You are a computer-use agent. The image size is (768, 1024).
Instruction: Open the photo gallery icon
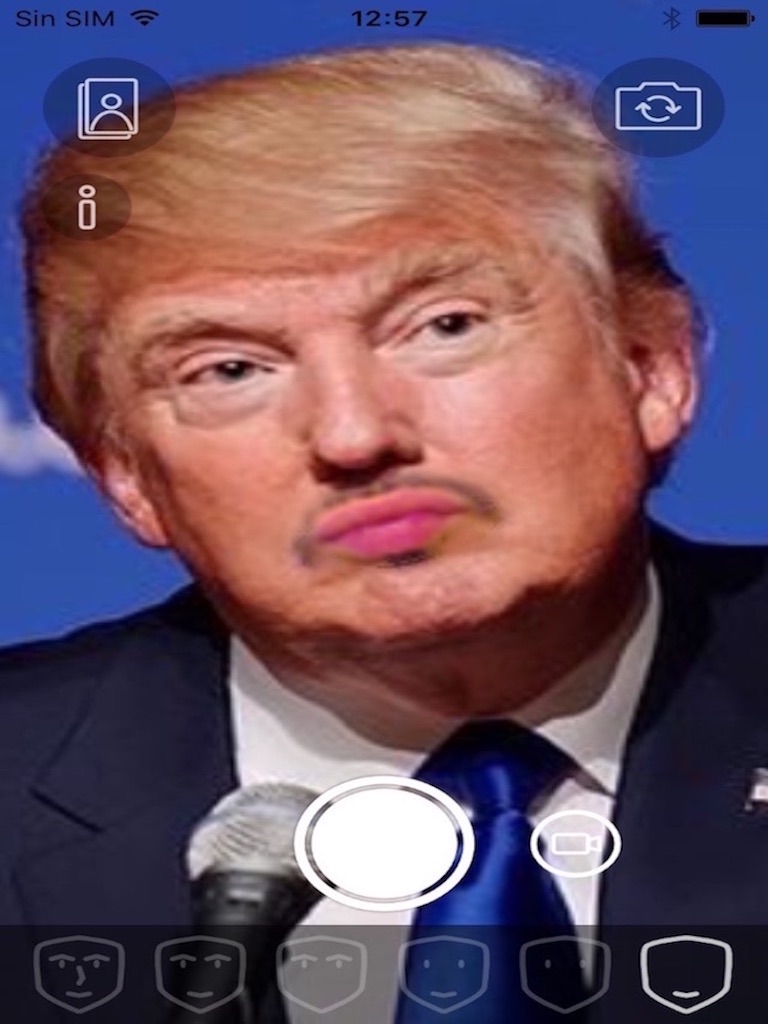coord(108,108)
